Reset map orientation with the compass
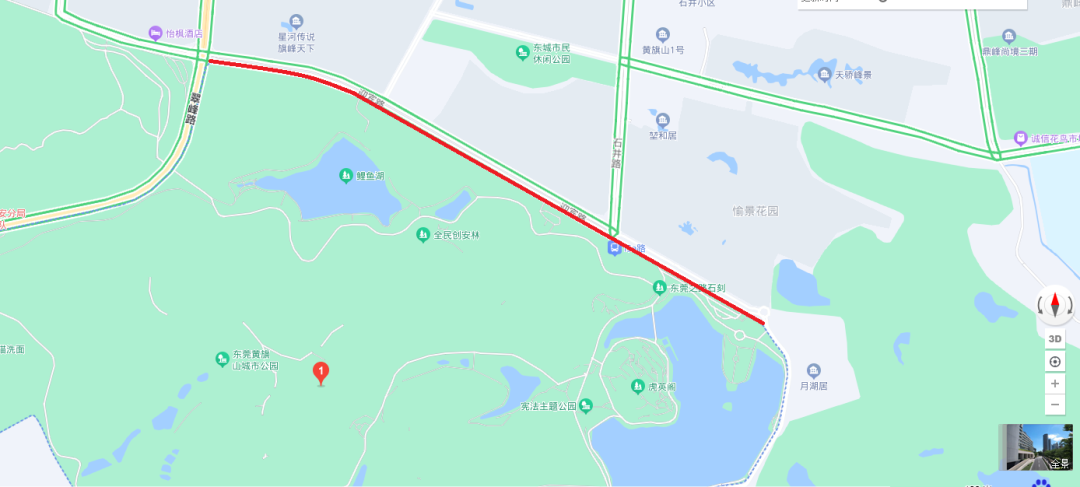1080x487 pixels. coord(1055,304)
